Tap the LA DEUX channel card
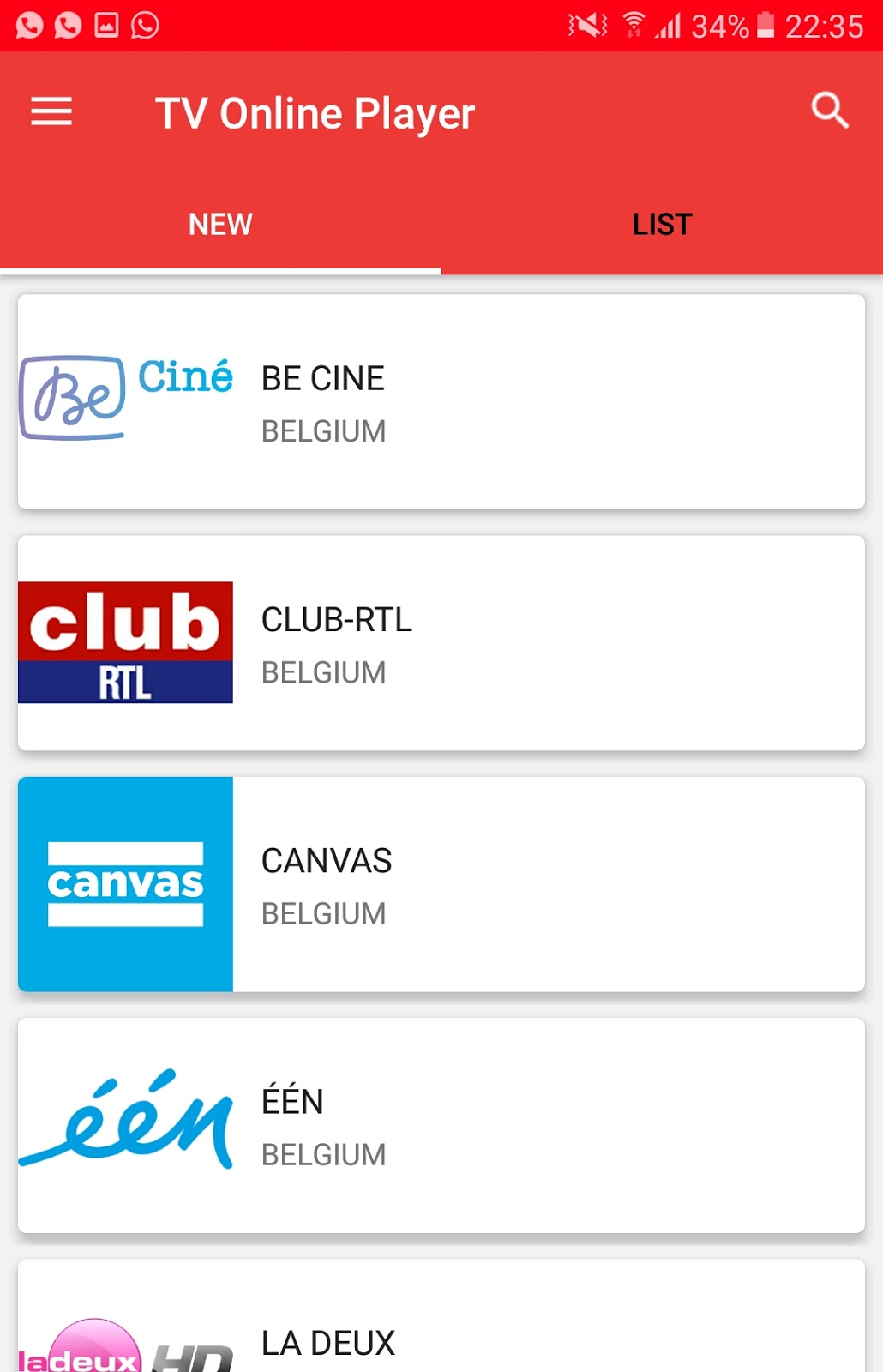883x1372 pixels. (x=441, y=1329)
